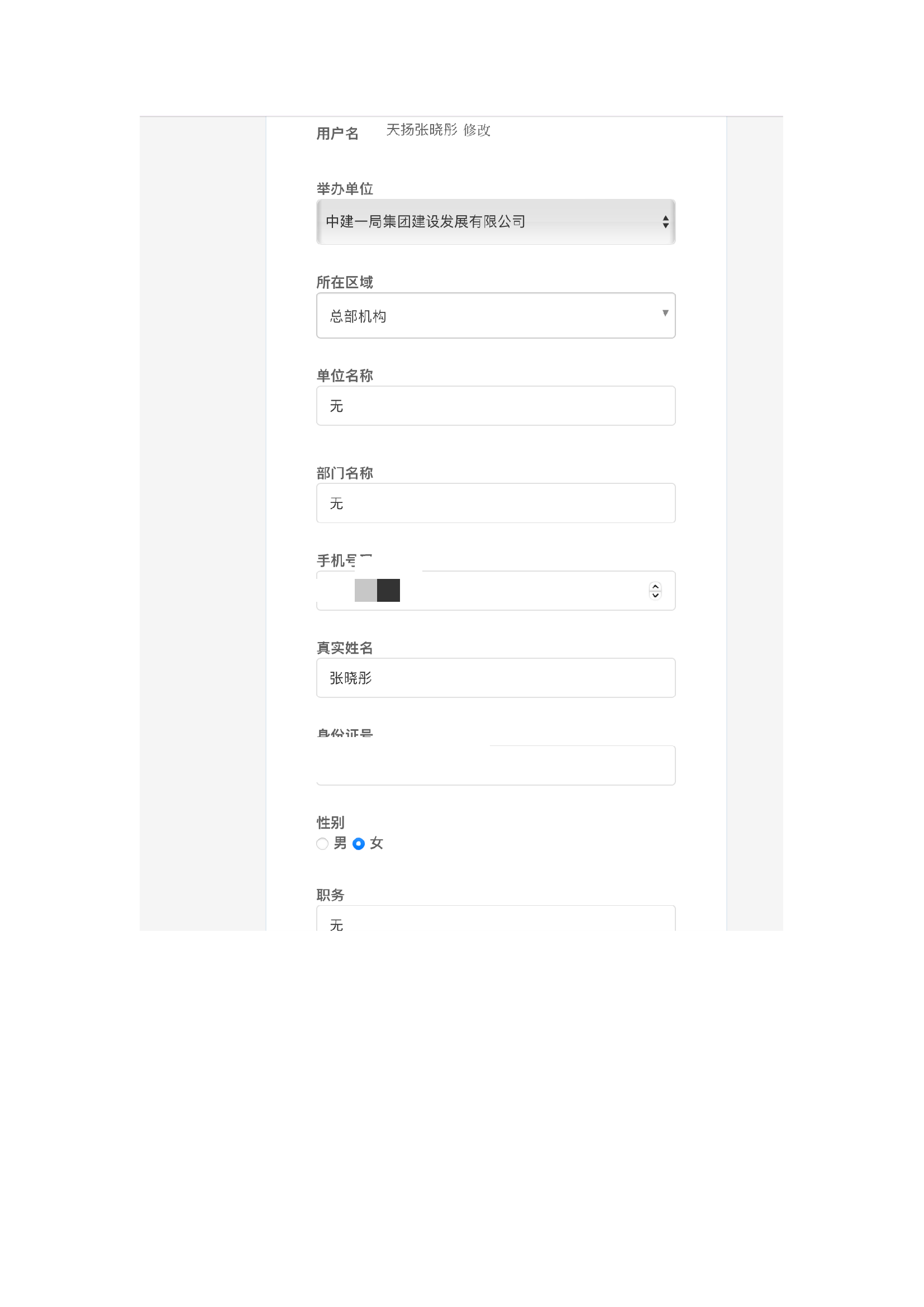Focus the 部门名称 text field

click(495, 503)
